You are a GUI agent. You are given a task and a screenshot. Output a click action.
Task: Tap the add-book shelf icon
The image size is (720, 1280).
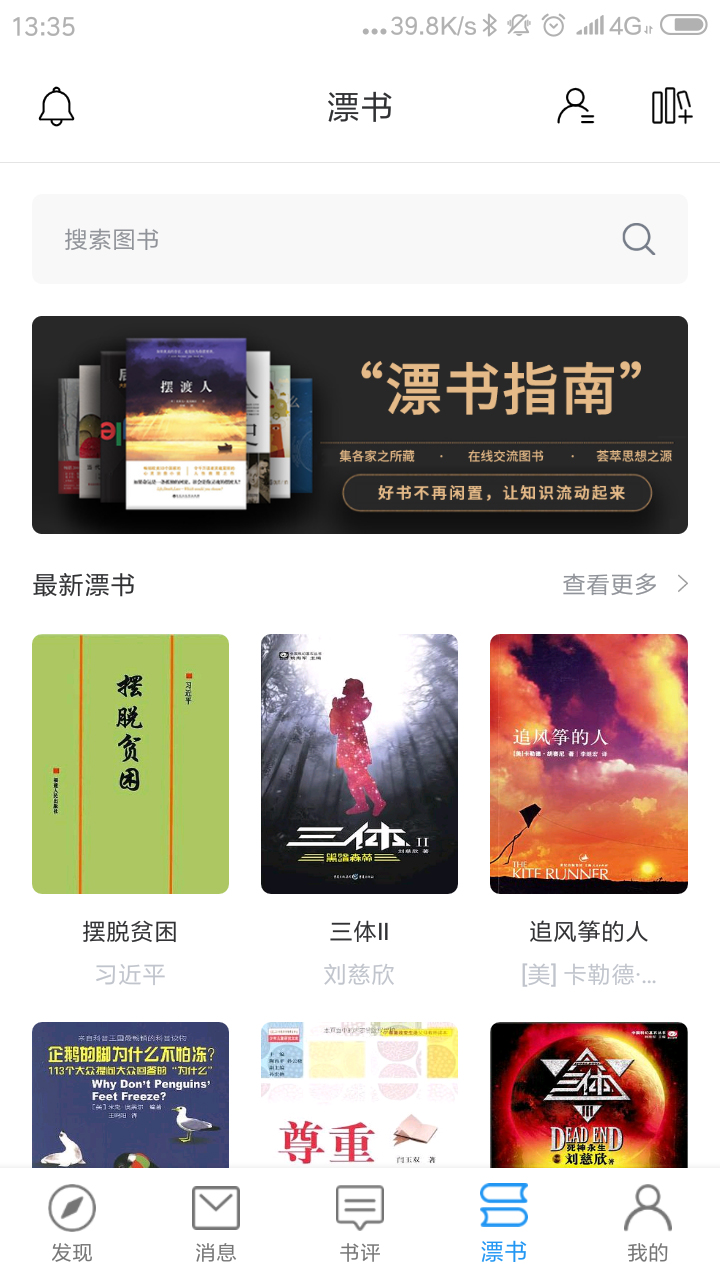click(x=671, y=107)
